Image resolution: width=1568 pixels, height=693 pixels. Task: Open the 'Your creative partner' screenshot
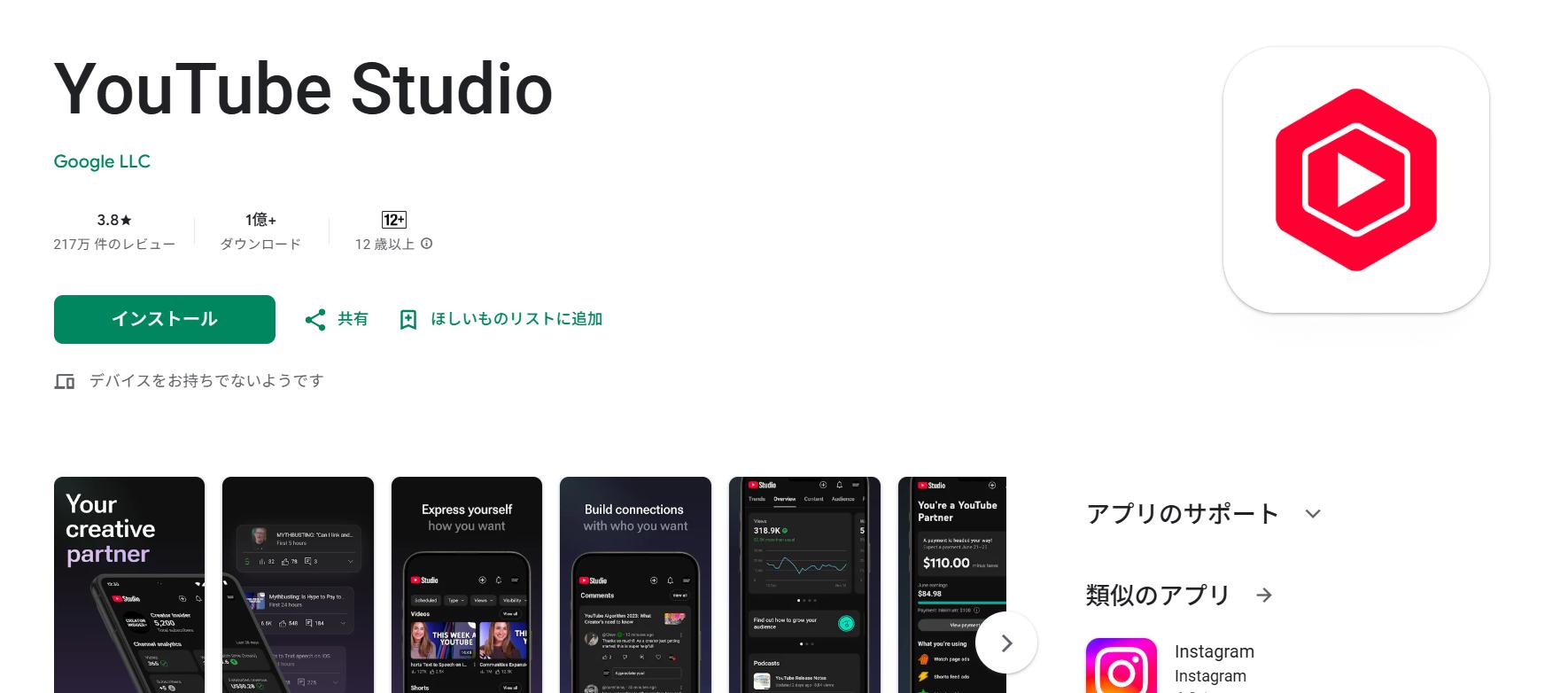click(x=129, y=585)
